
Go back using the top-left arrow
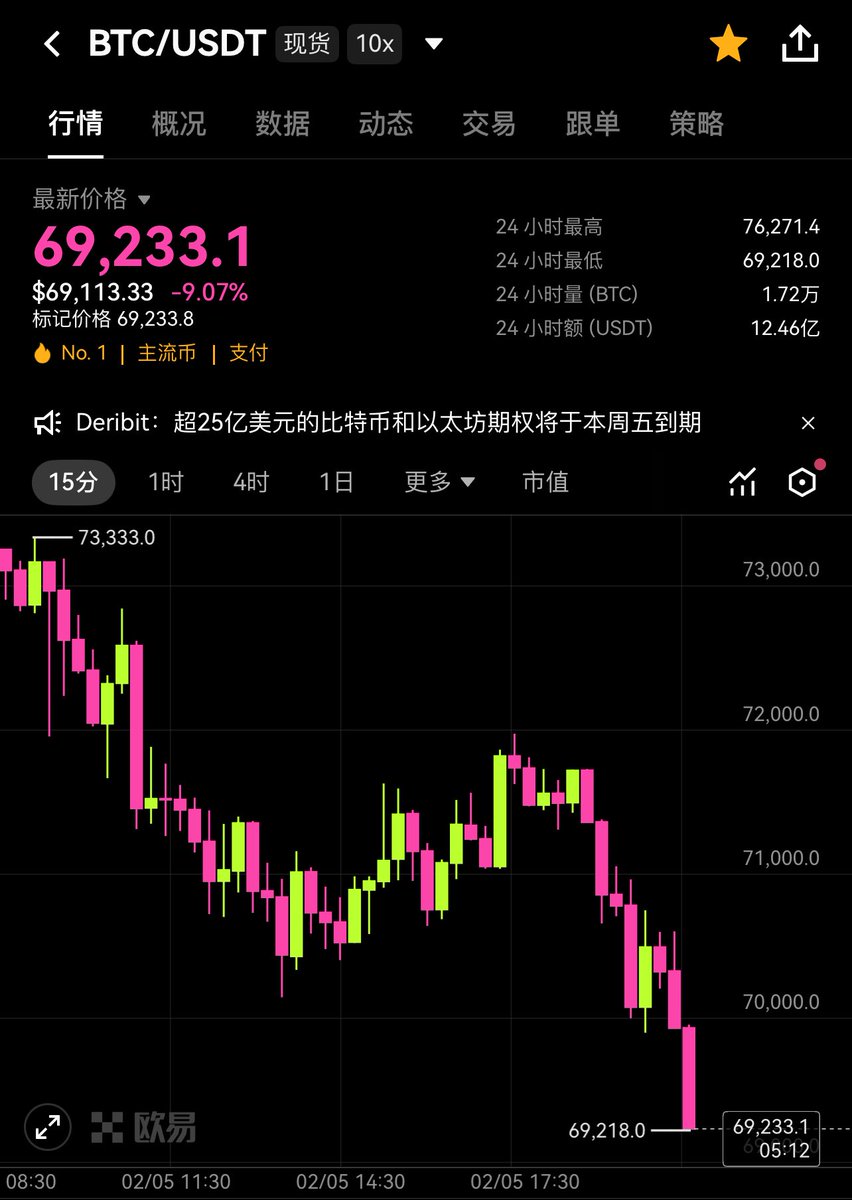52,45
